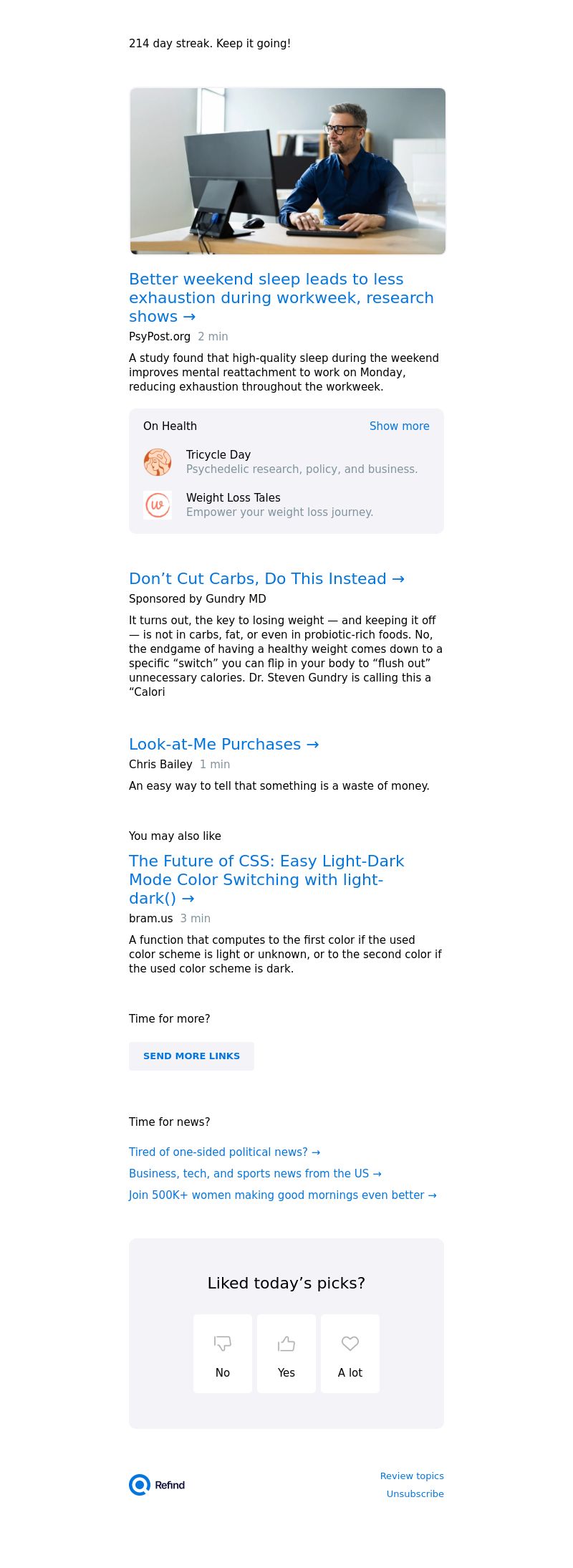Read The Future of CSS article

266,879
